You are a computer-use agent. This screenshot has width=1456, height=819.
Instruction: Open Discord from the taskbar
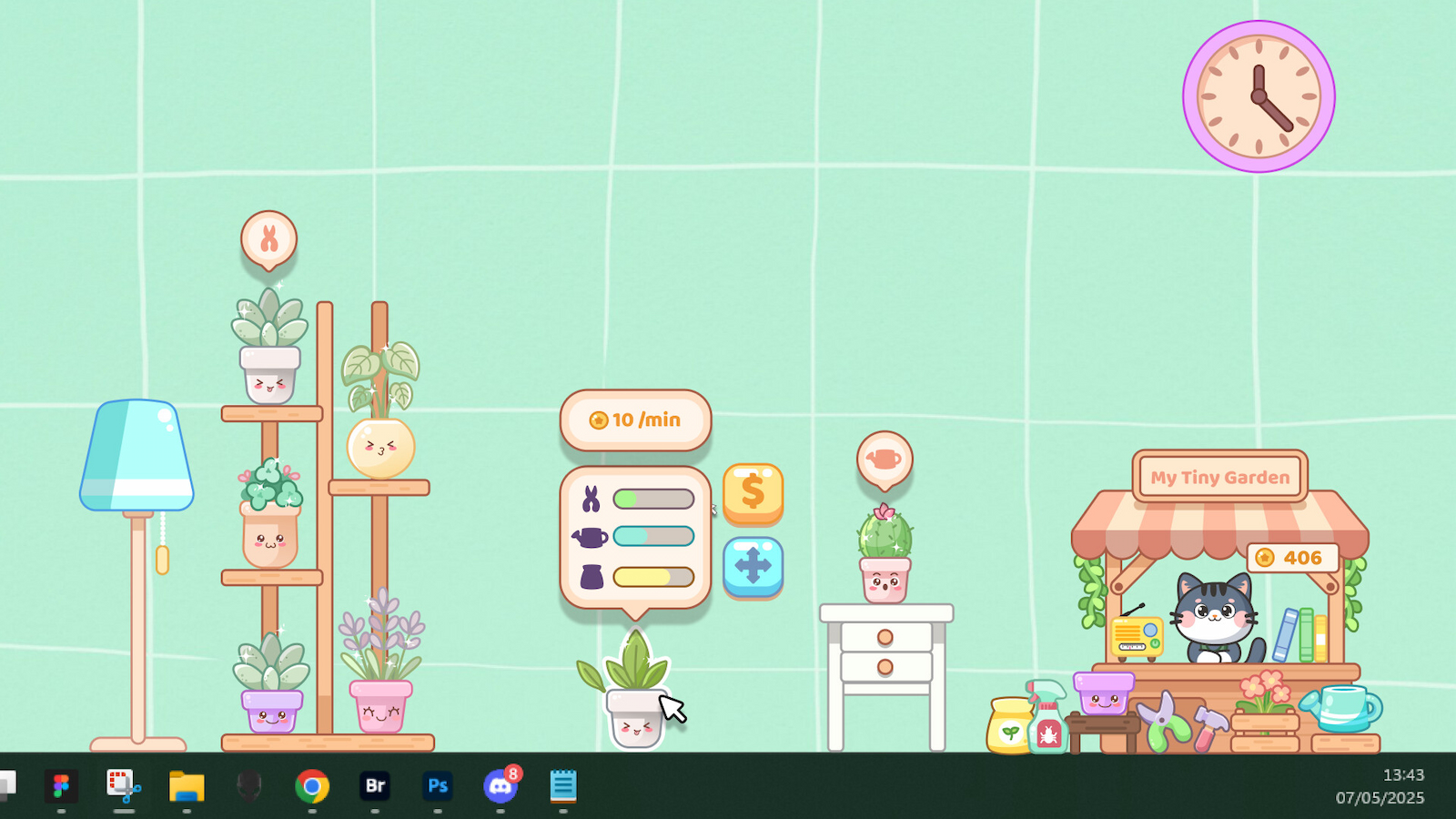(x=500, y=785)
